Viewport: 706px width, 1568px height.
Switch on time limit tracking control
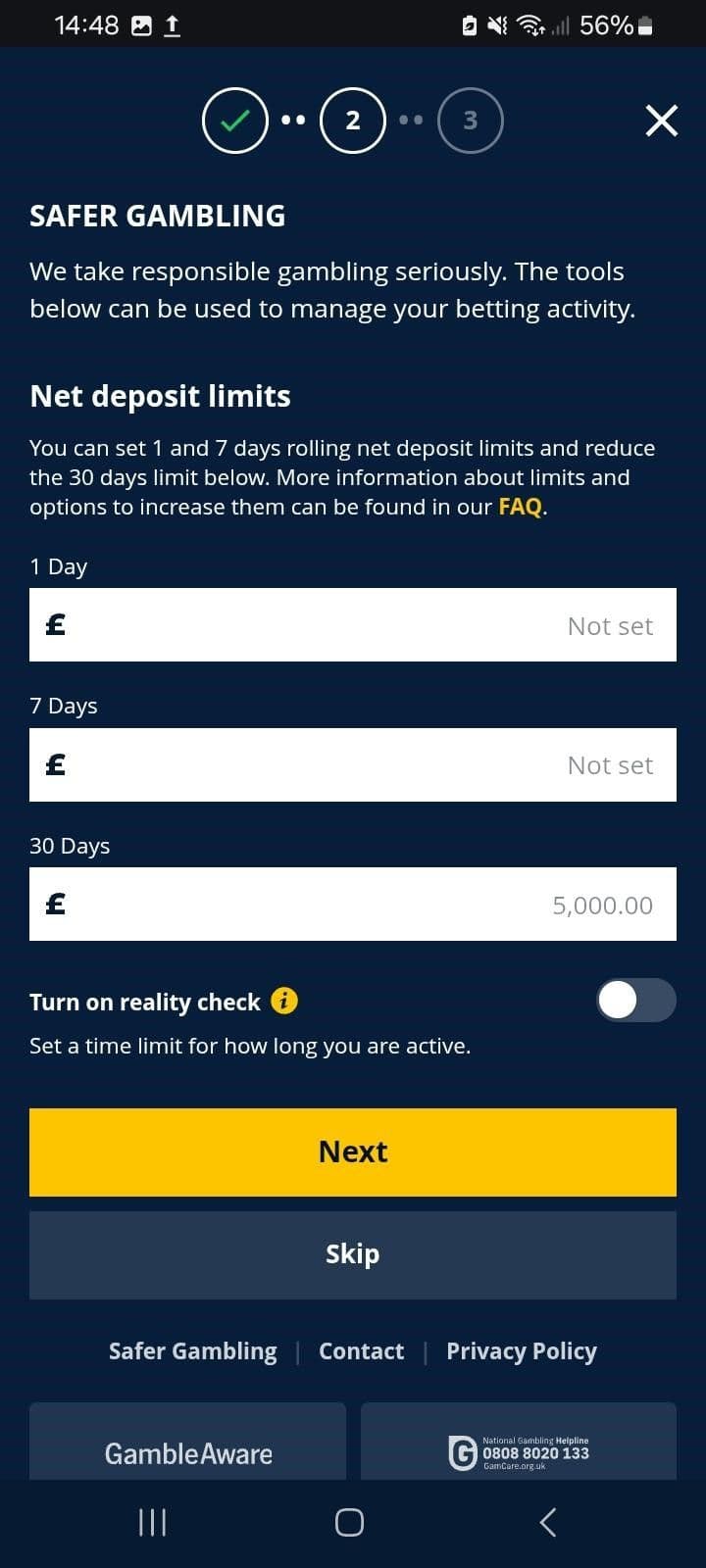click(x=635, y=1000)
